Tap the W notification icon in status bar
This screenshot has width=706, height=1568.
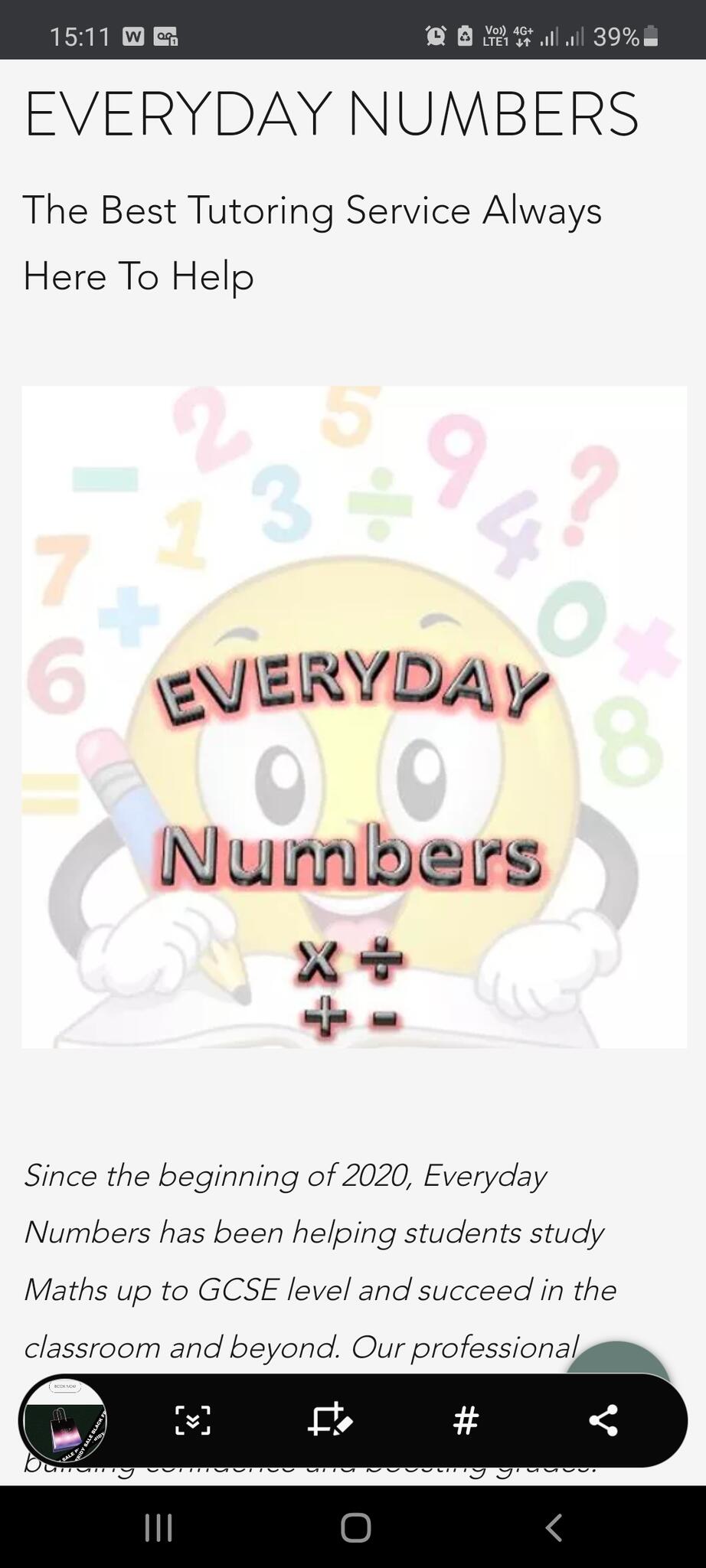[133, 34]
